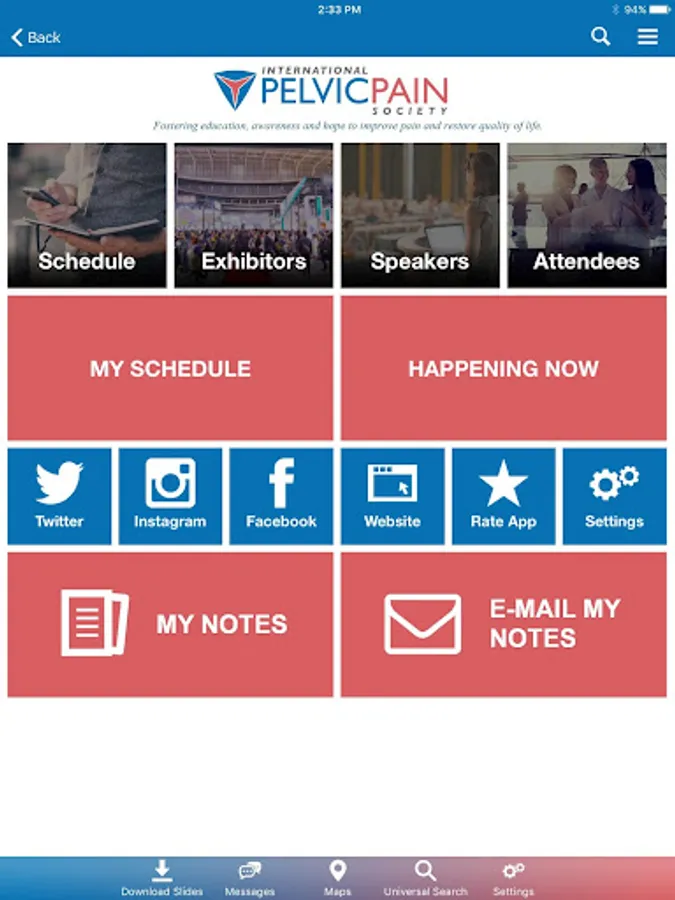
Task: Tap Download Slides in bottom bar
Action: tap(162, 878)
